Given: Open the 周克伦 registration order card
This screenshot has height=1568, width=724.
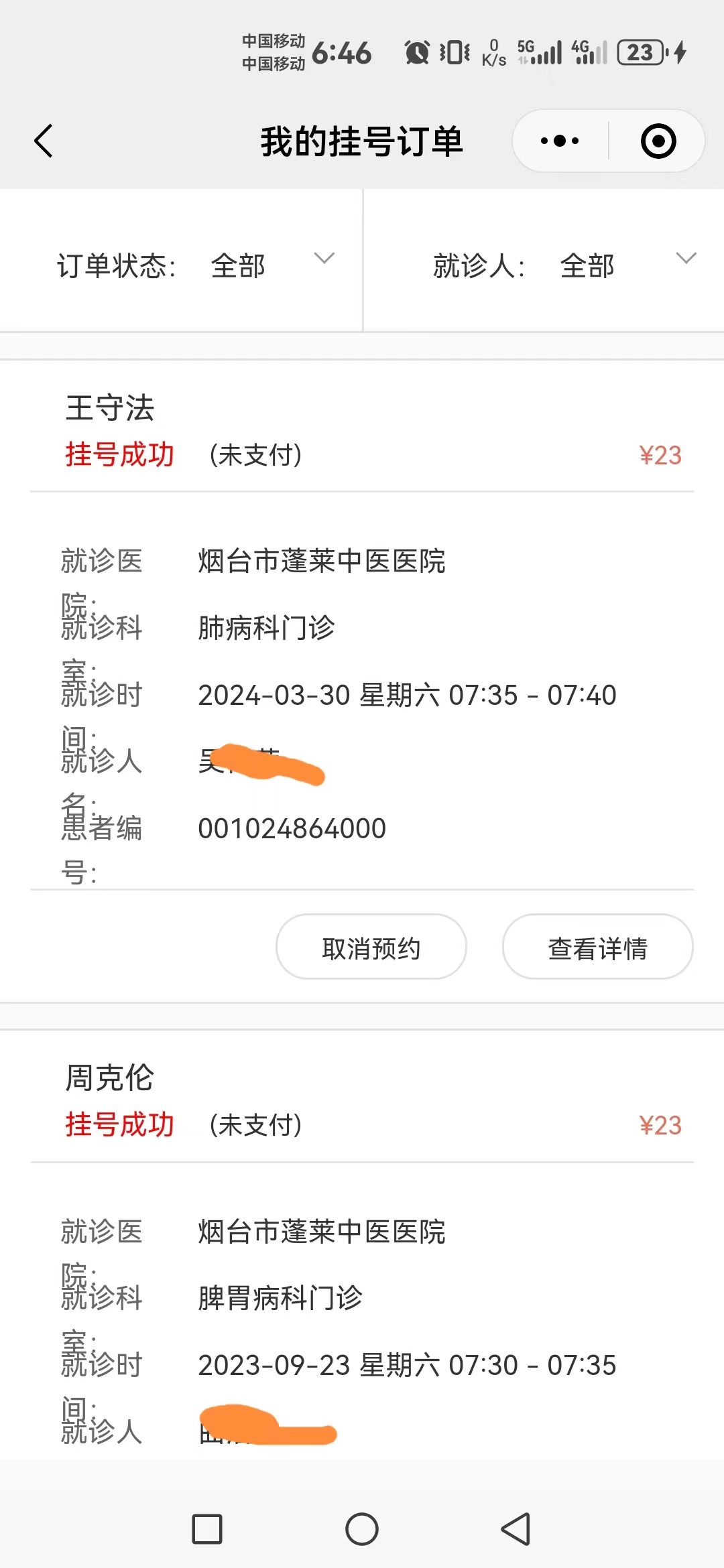Looking at the screenshot, I should (362, 1245).
